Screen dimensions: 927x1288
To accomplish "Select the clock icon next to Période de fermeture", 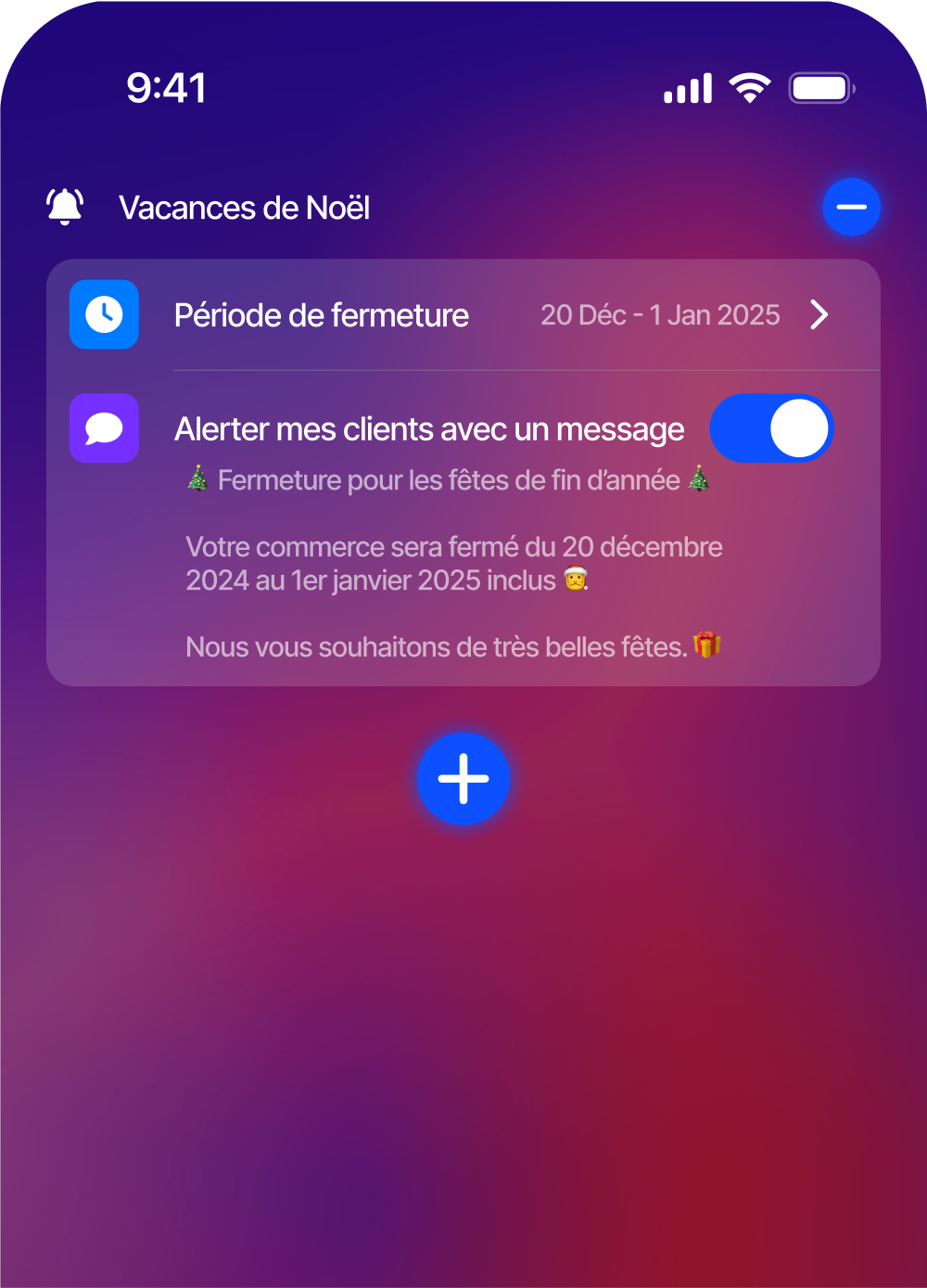I will click(104, 314).
